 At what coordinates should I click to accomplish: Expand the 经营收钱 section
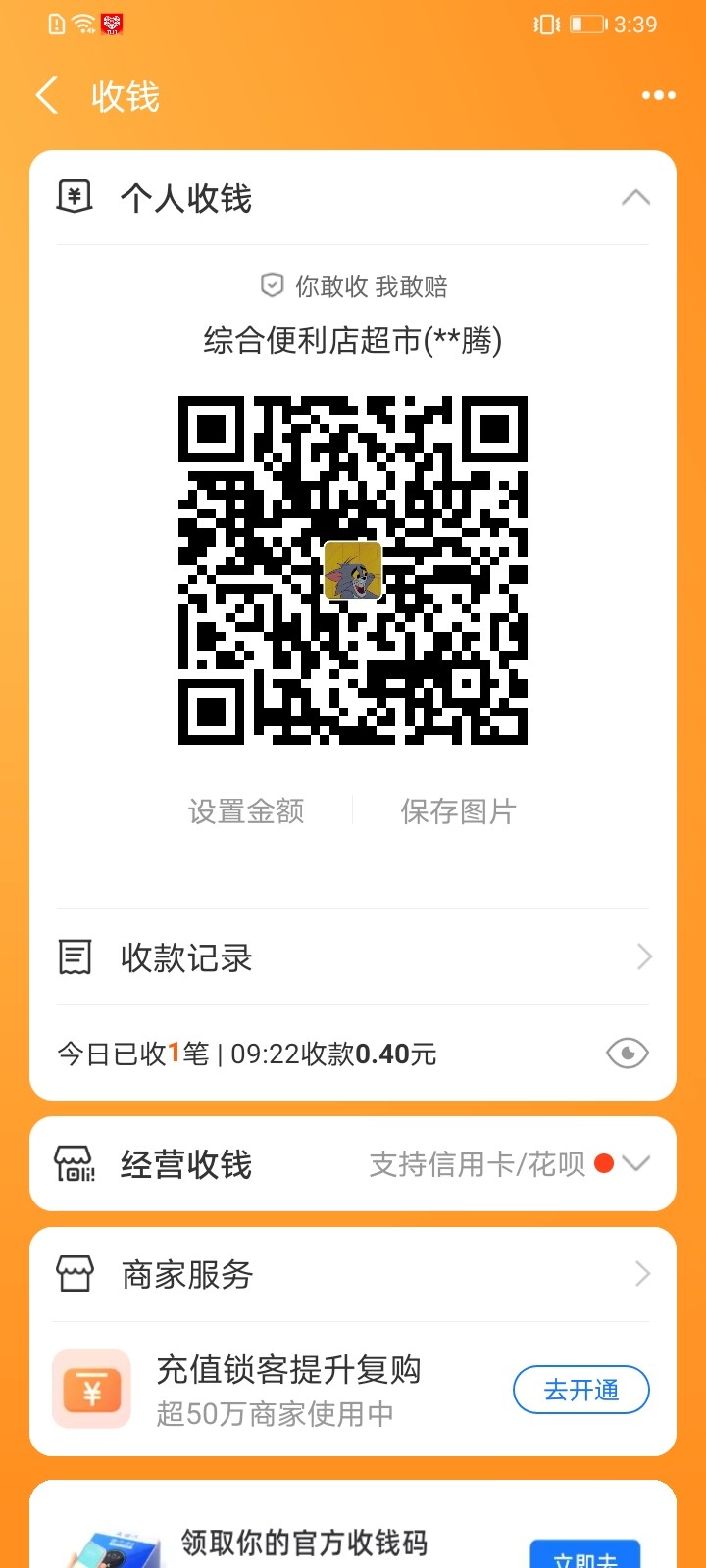(635, 1164)
